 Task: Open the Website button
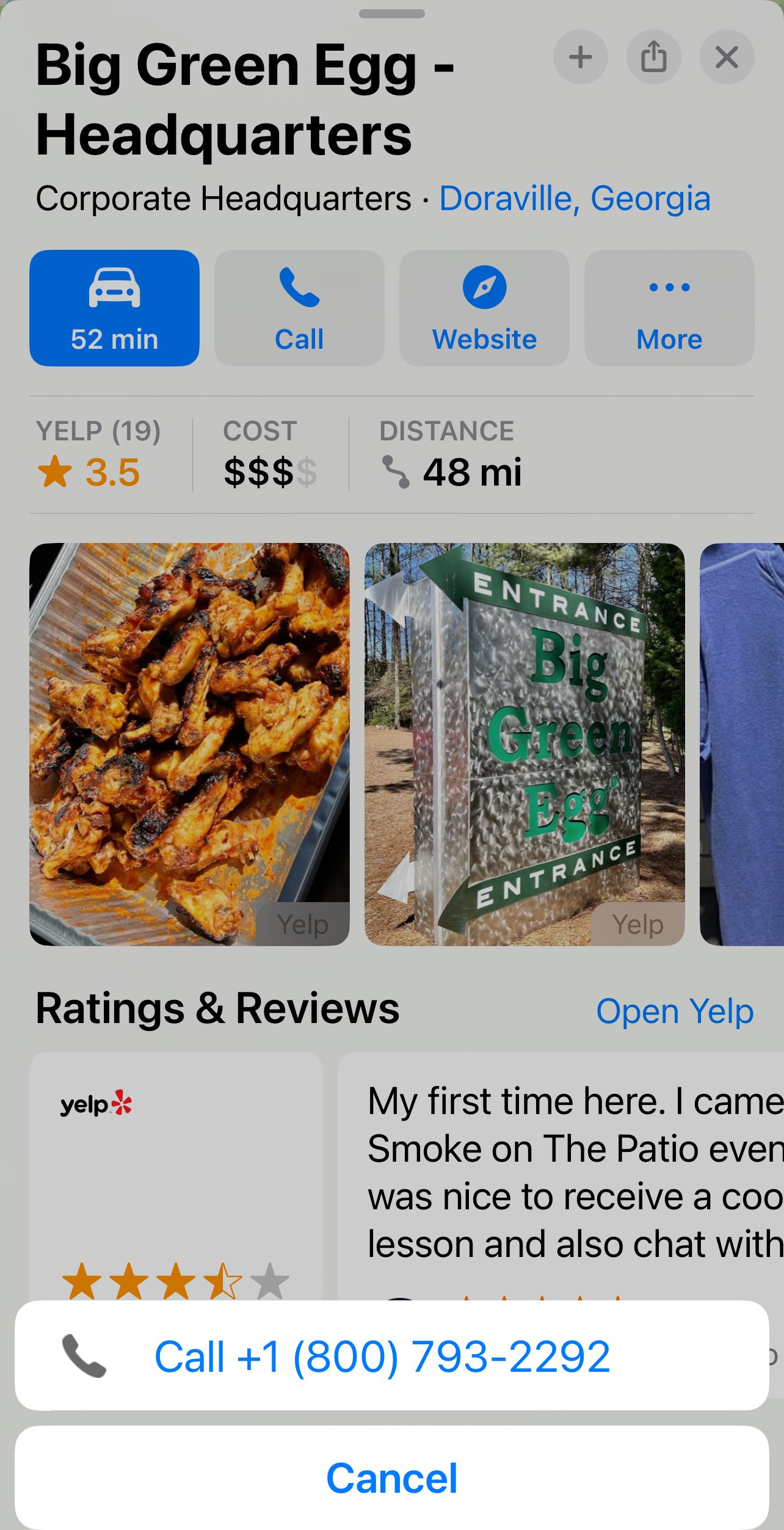[484, 308]
